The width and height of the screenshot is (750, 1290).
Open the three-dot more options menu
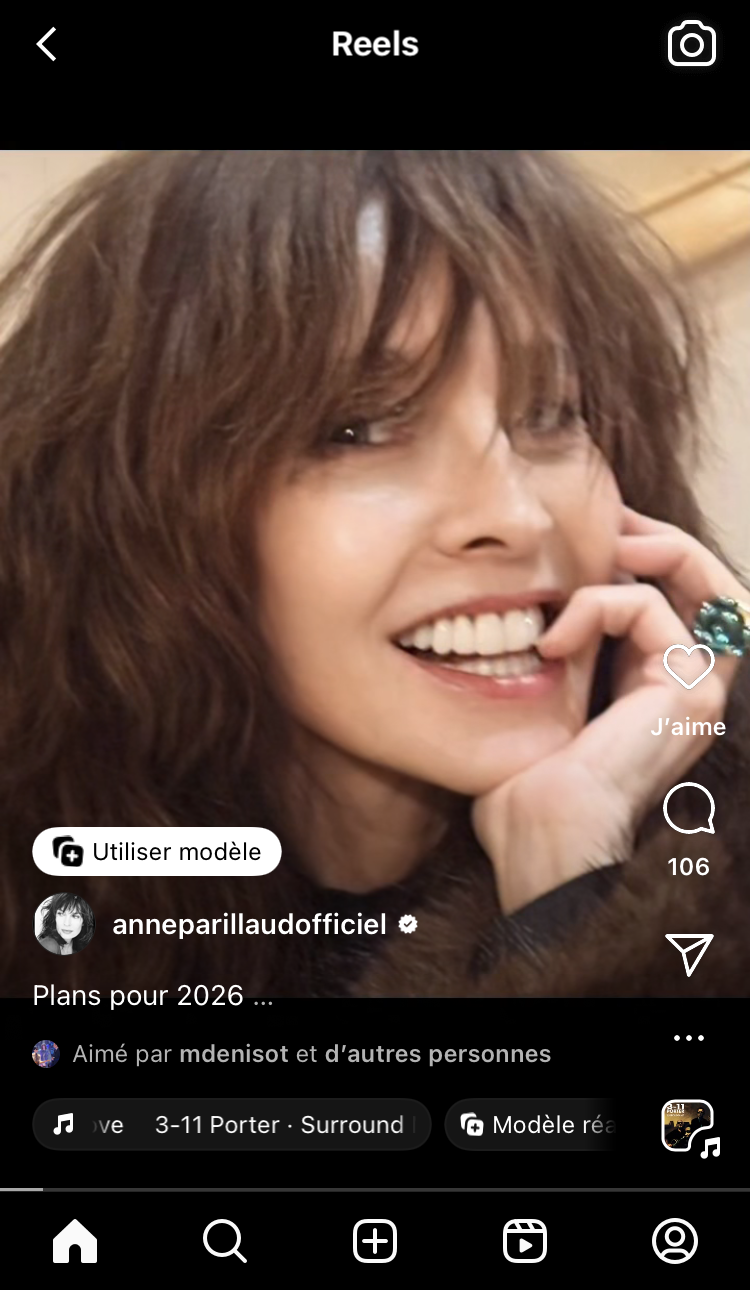tap(688, 1038)
